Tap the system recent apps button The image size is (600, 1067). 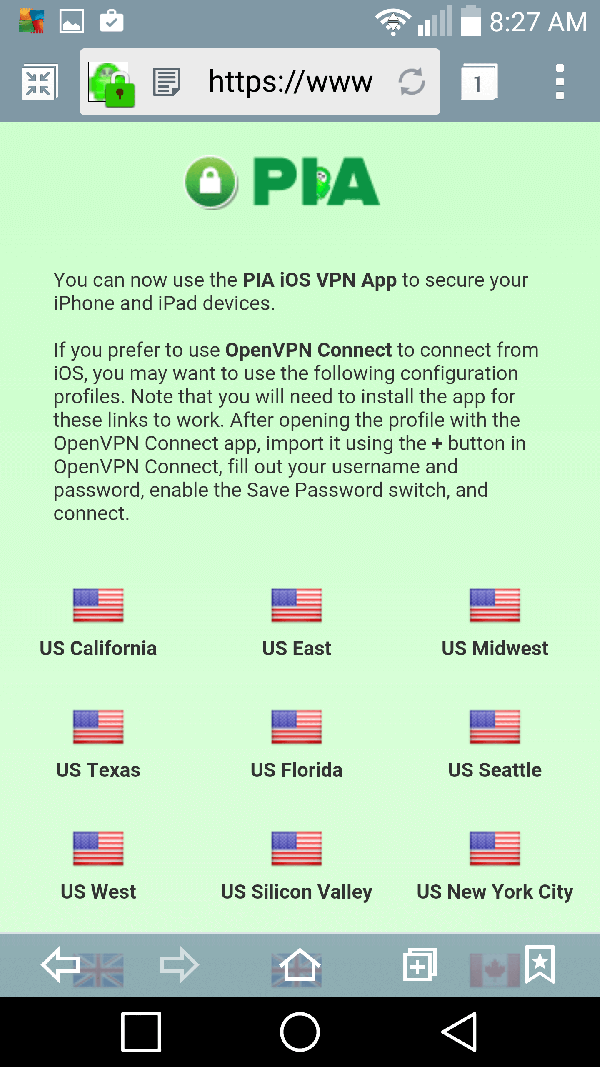(141, 1032)
